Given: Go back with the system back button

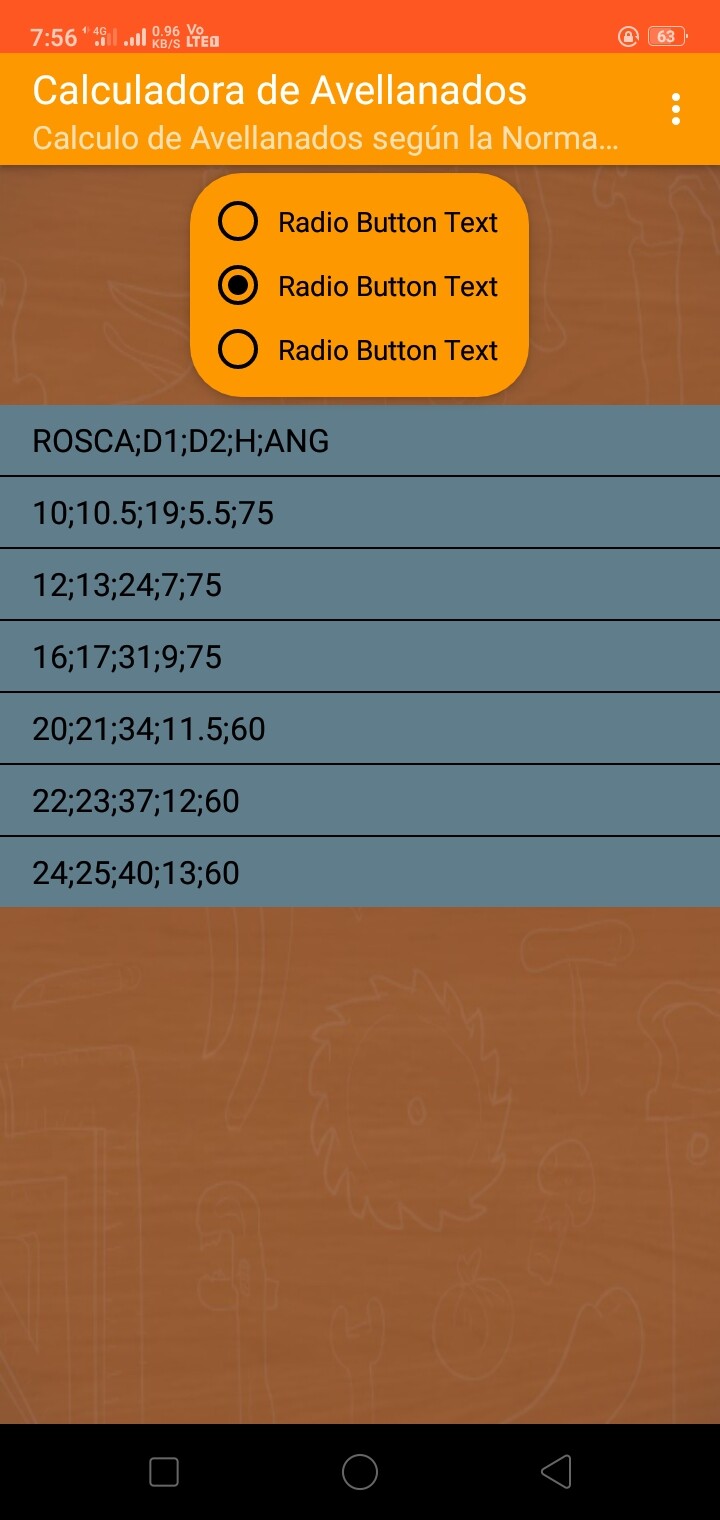Looking at the screenshot, I should coord(556,1472).
